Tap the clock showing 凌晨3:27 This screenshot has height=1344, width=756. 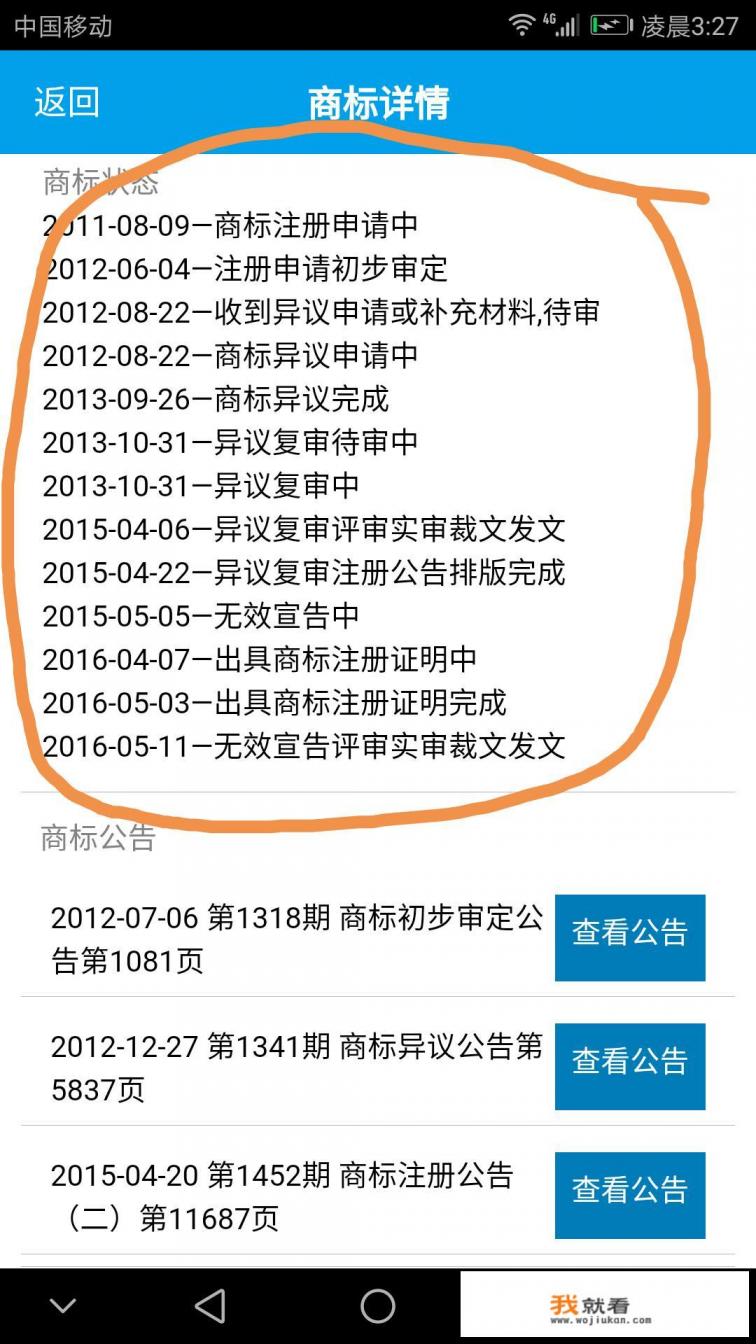click(x=690, y=28)
